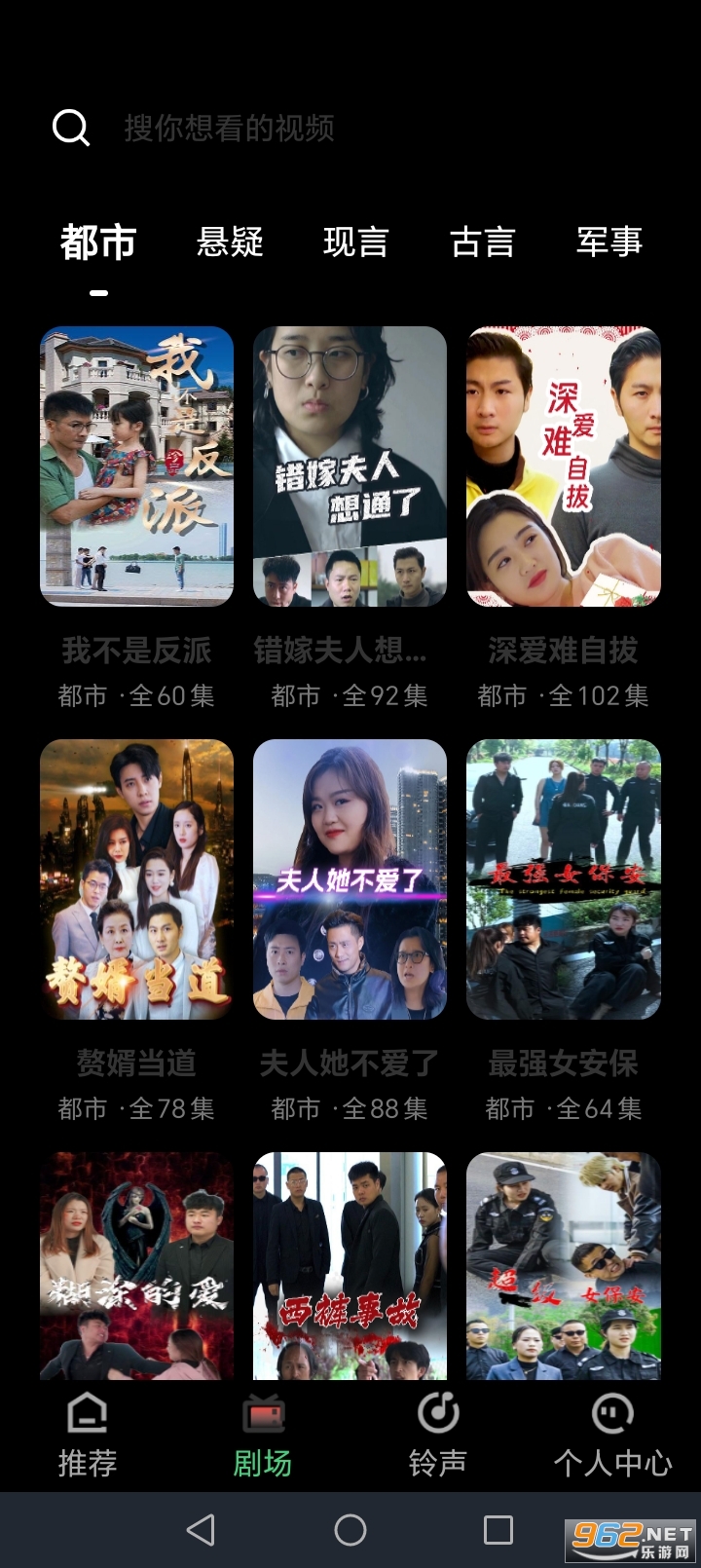Open the drama 错嫁夫人想通了
Viewport: 701px width, 1568px height.
tap(350, 466)
